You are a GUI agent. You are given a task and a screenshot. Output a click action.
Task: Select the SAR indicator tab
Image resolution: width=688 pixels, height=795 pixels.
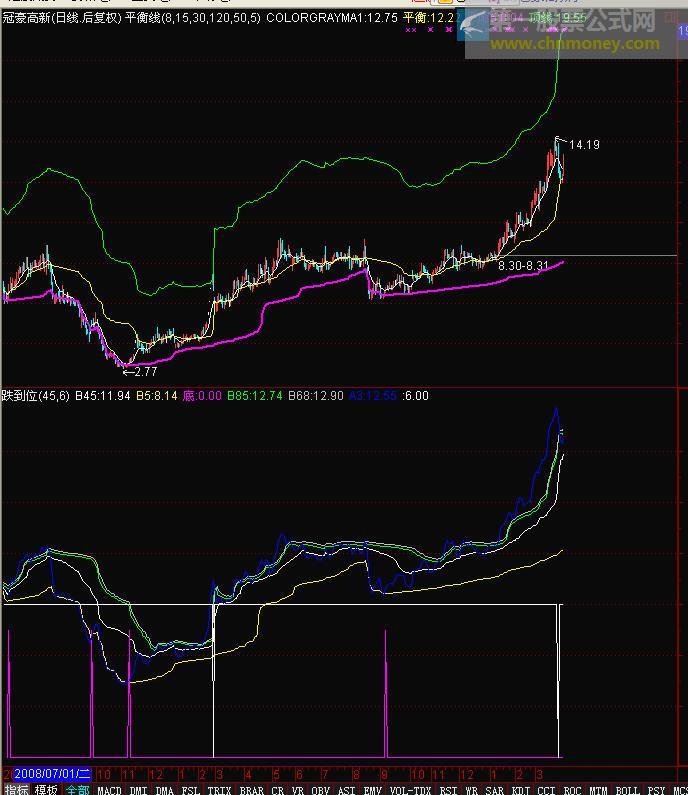(x=495, y=789)
